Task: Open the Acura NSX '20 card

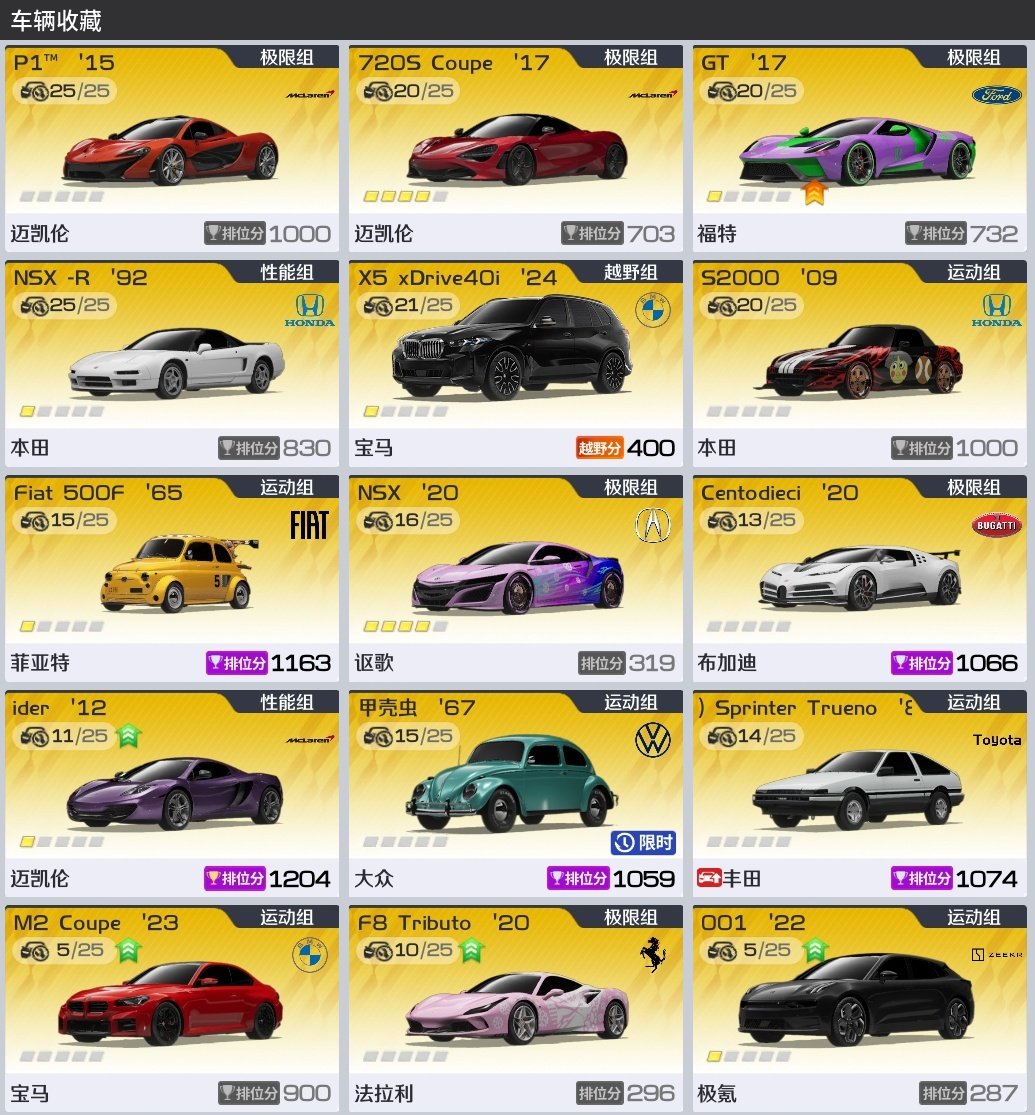Action: point(515,578)
